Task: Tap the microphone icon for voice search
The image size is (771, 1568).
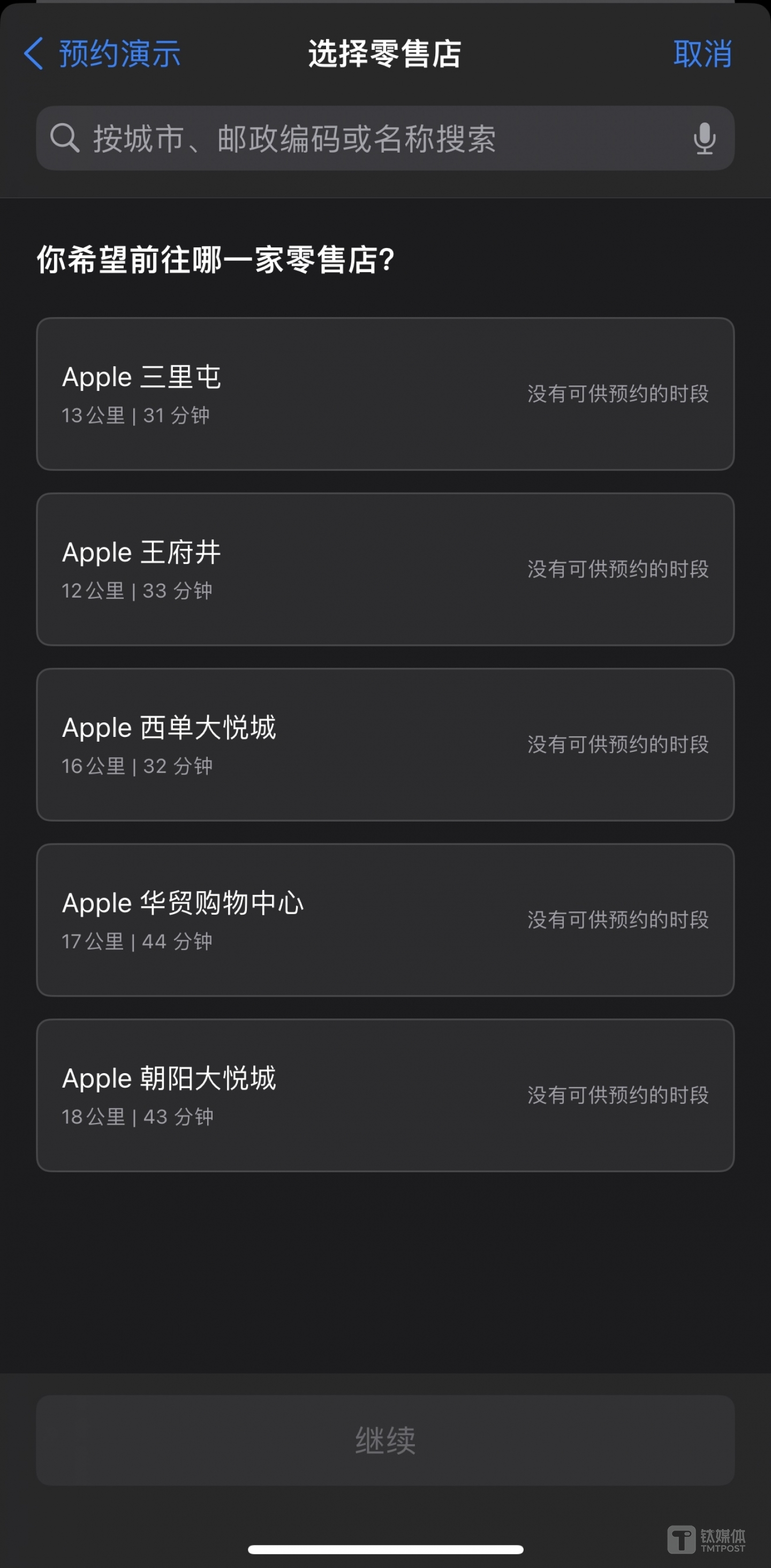Action: pos(704,139)
